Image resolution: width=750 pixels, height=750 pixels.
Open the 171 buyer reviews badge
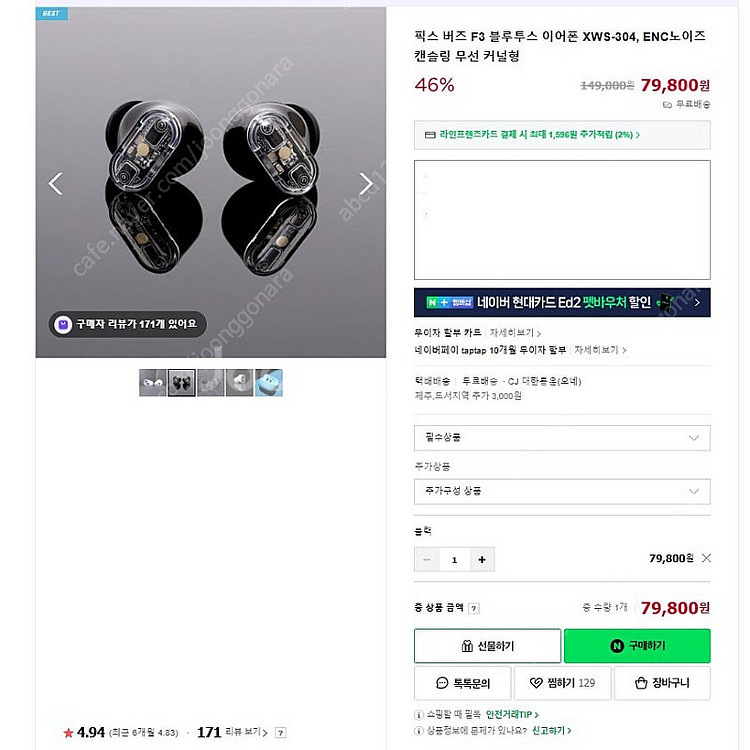(x=128, y=324)
